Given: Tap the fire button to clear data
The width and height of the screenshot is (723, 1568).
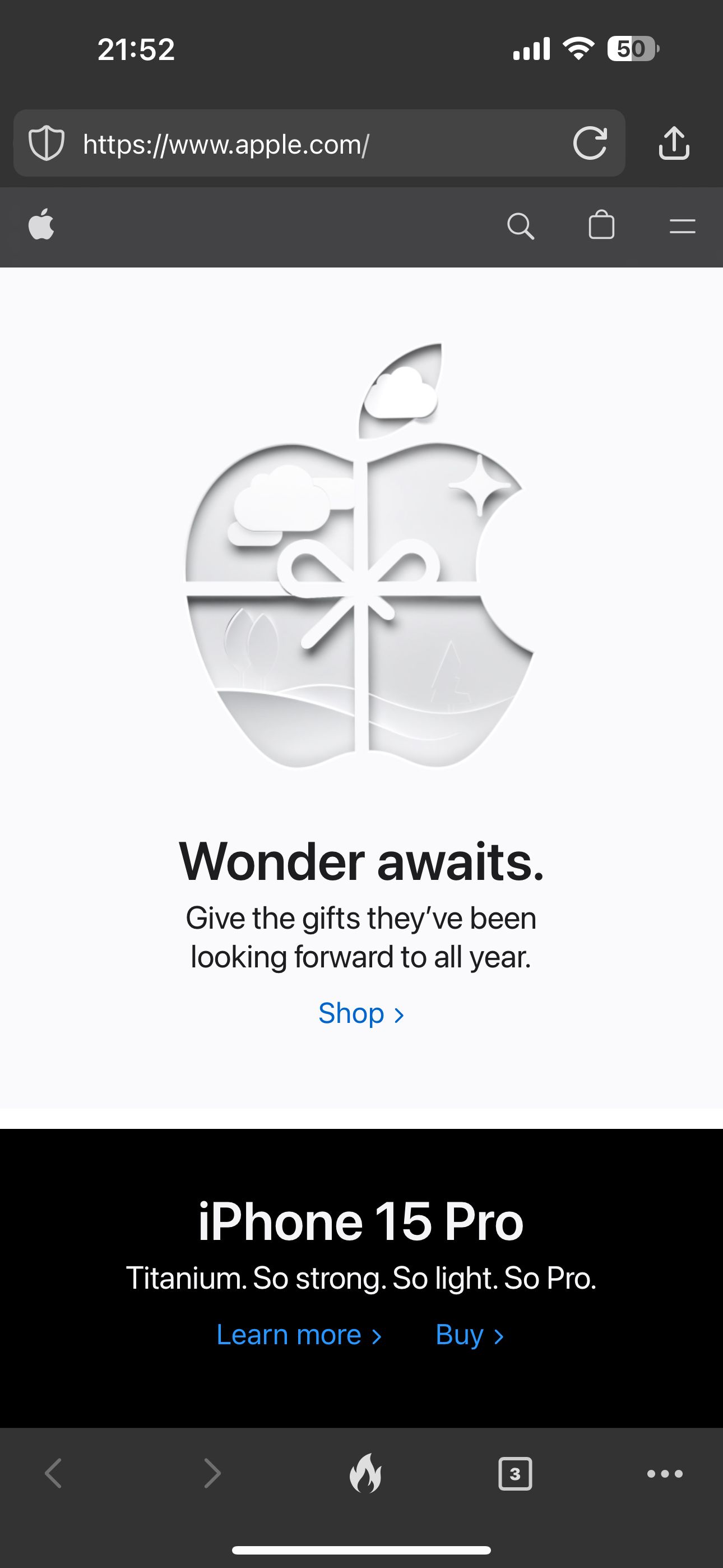Looking at the screenshot, I should 366,1474.
